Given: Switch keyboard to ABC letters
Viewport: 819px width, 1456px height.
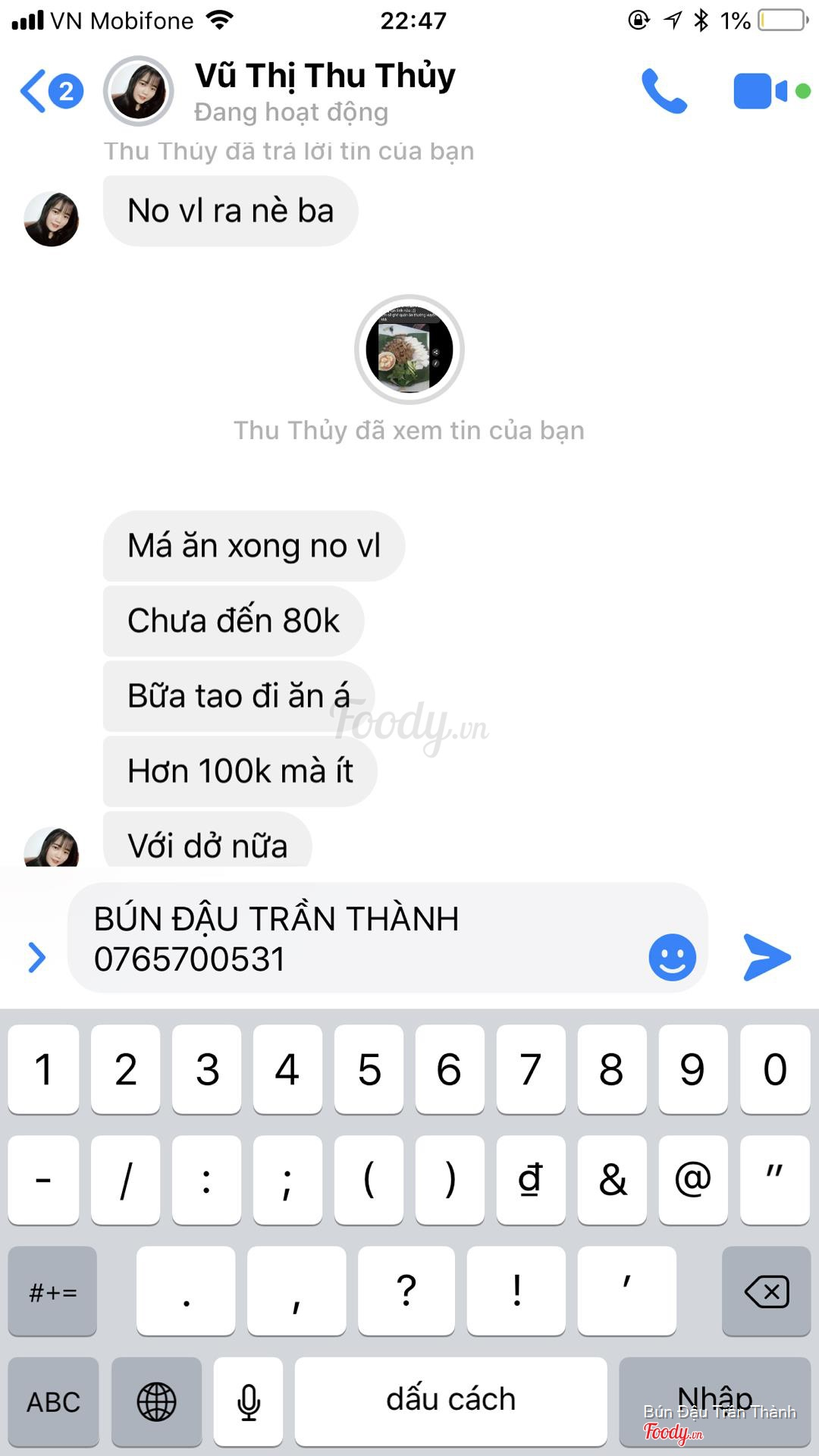Looking at the screenshot, I should click(53, 1401).
